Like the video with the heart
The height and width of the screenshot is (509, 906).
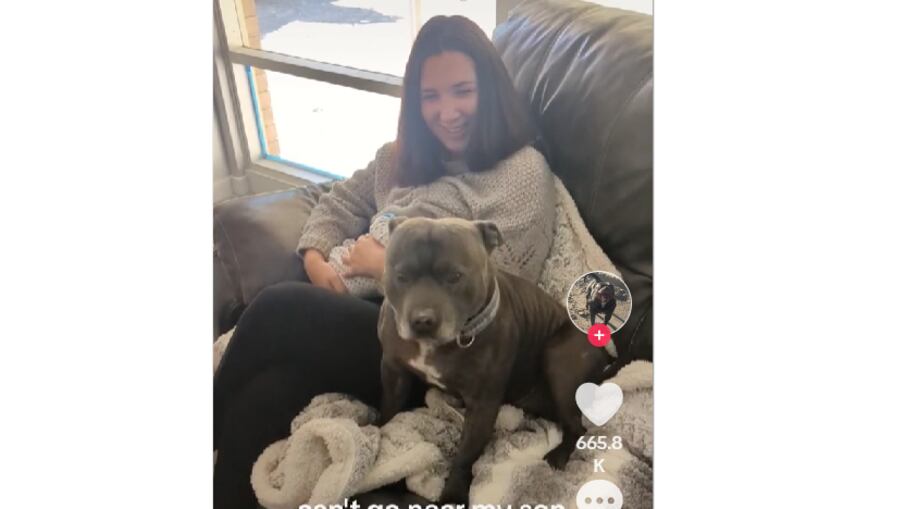599,403
